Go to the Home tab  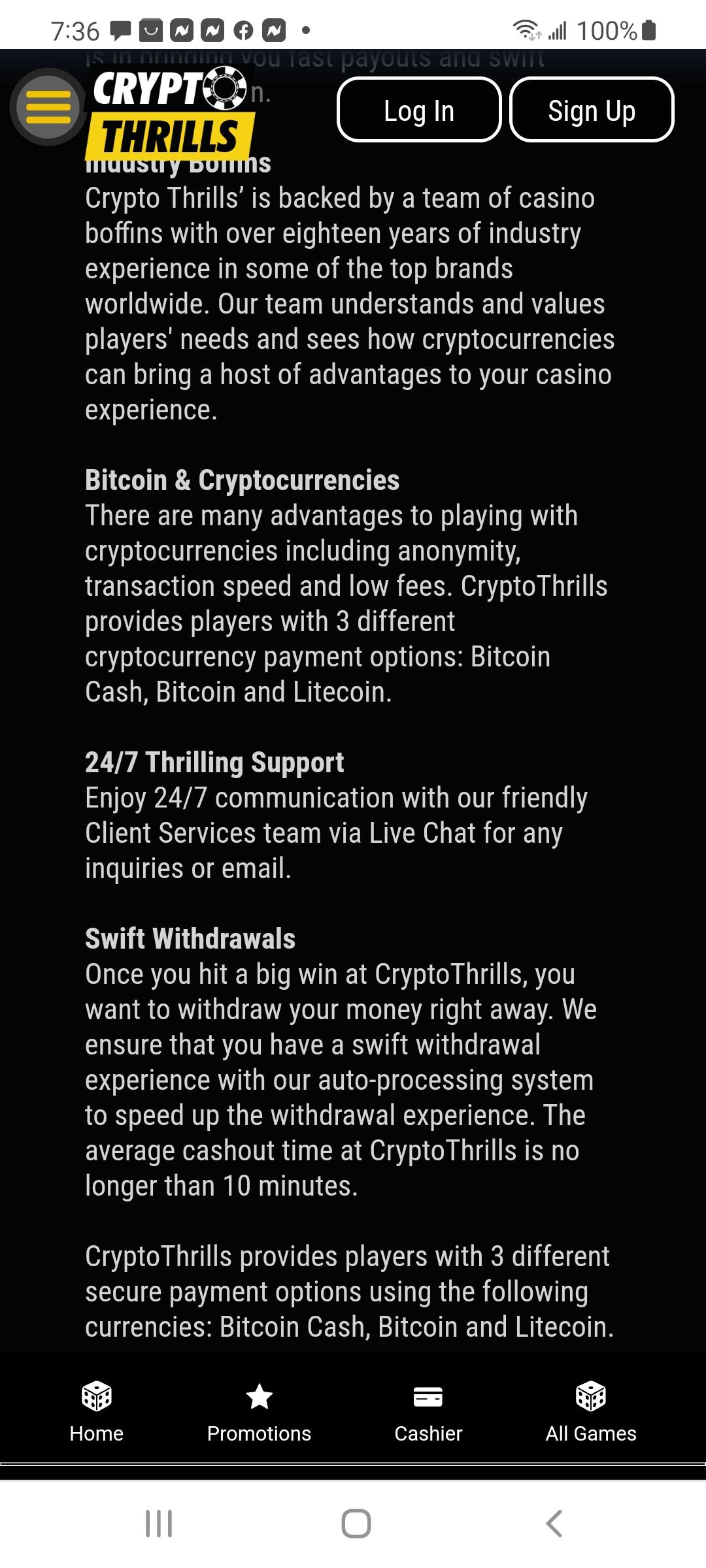coord(97,1411)
